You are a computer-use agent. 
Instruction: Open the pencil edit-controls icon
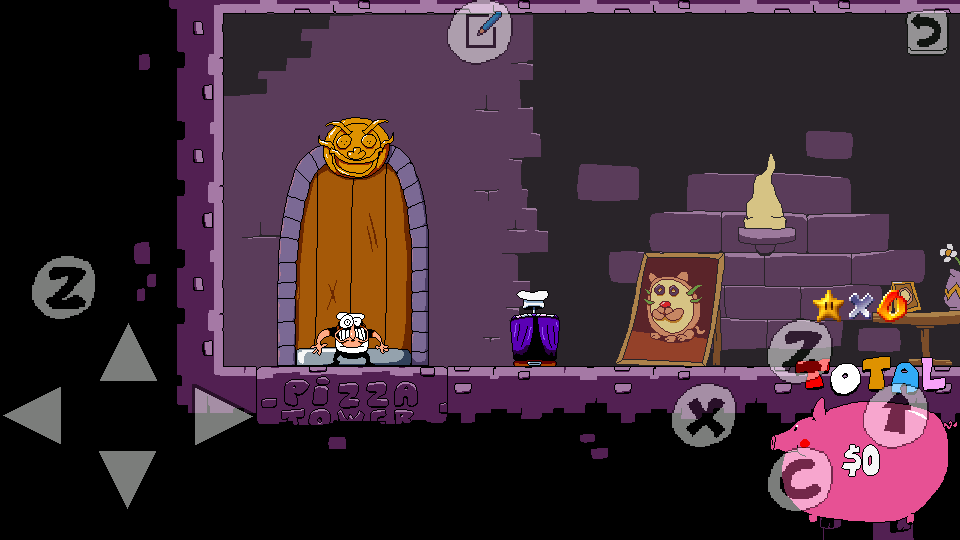click(480, 31)
